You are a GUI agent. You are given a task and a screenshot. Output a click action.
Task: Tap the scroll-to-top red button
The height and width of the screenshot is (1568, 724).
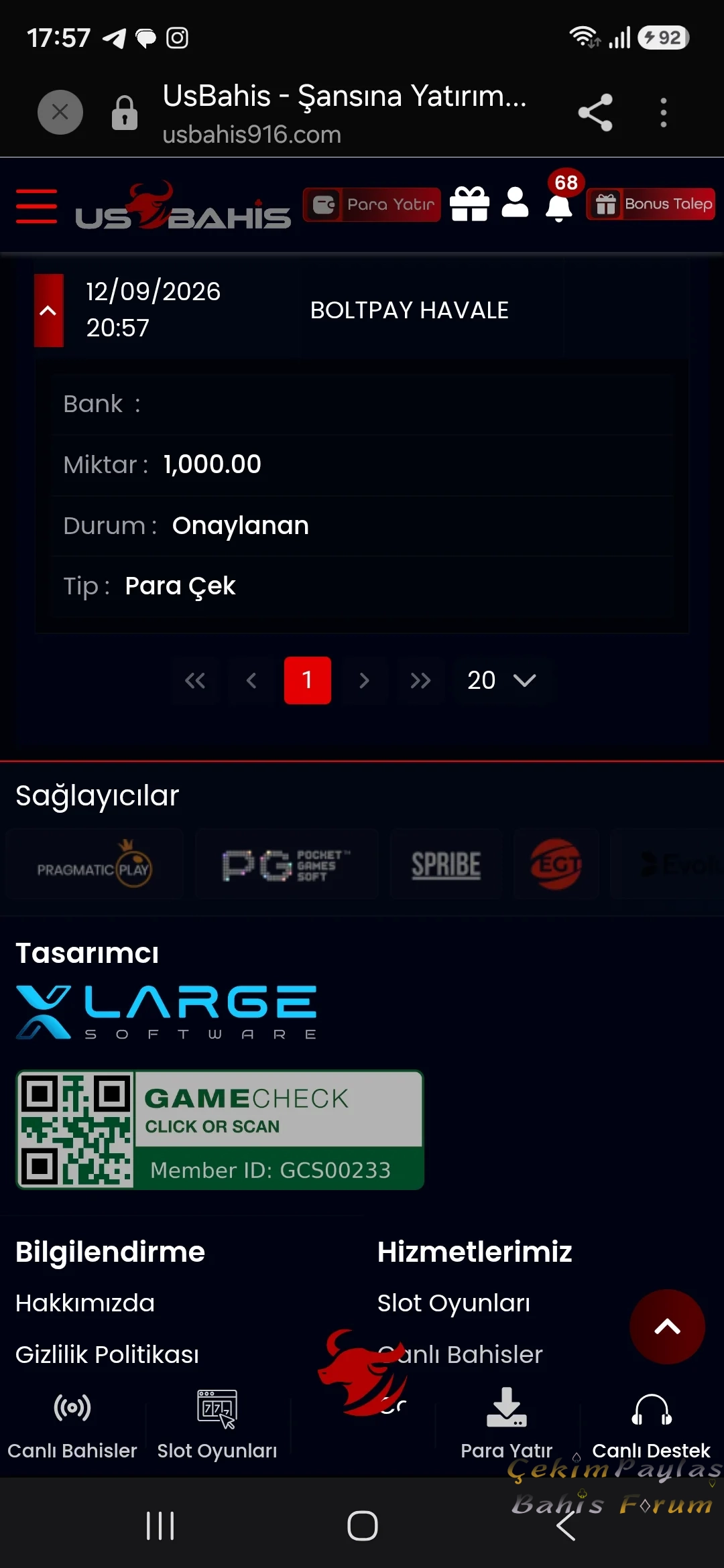click(667, 1327)
